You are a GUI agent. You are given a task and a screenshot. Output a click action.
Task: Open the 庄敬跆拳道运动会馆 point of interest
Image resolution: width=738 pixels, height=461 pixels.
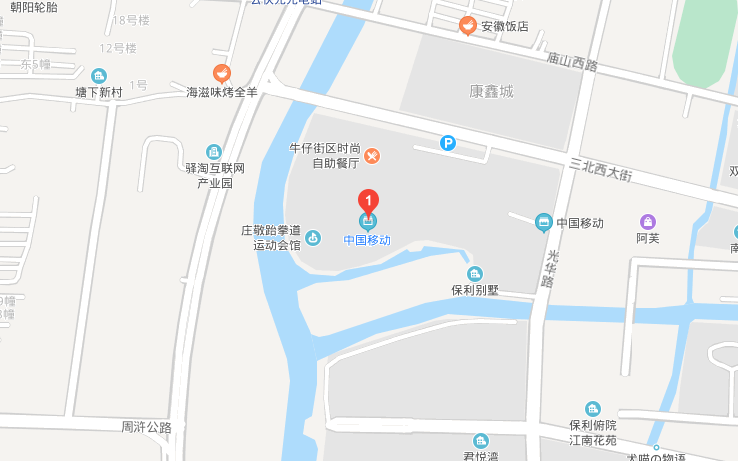pyautogui.click(x=313, y=237)
